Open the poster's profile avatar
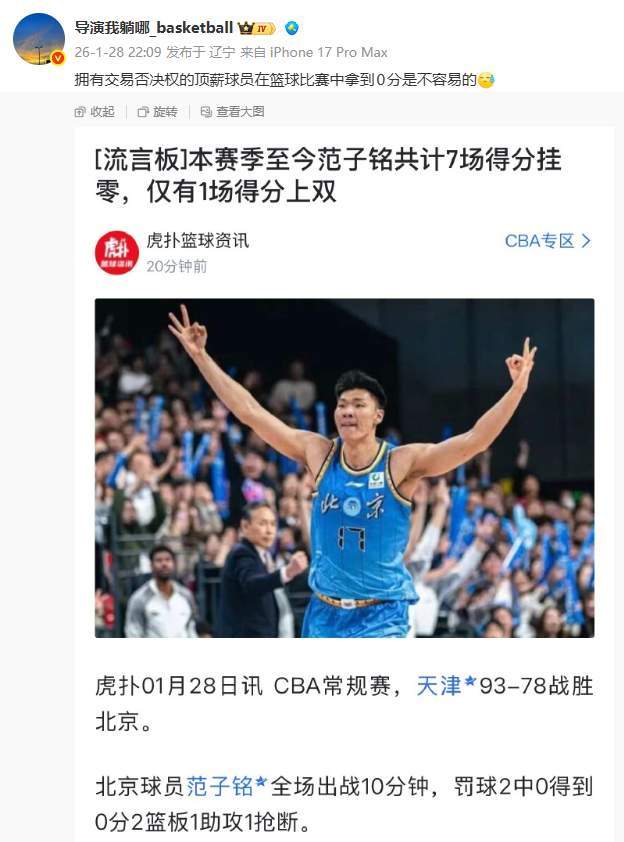 [x=39, y=39]
